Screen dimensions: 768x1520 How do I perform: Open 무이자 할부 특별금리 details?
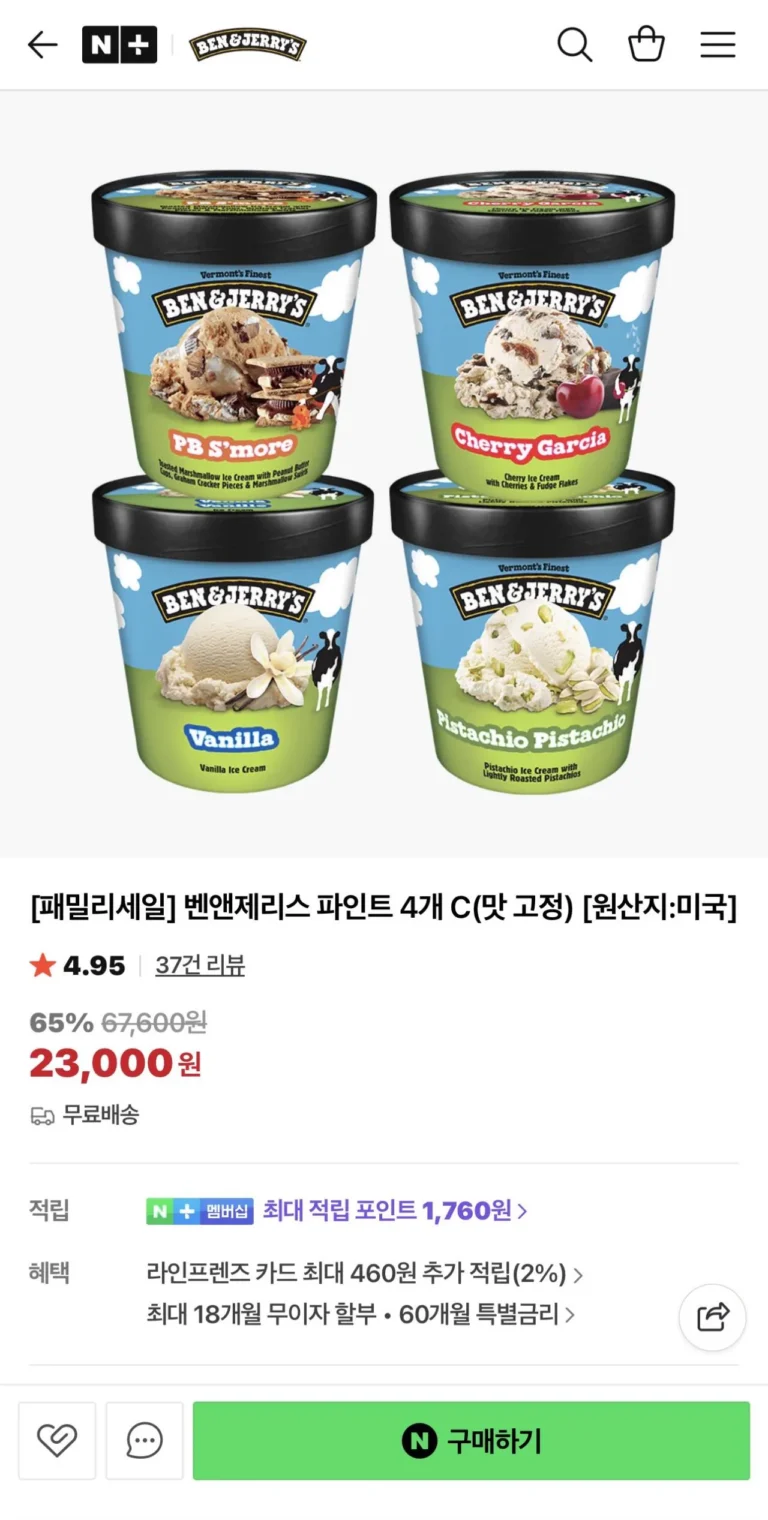click(x=360, y=1314)
